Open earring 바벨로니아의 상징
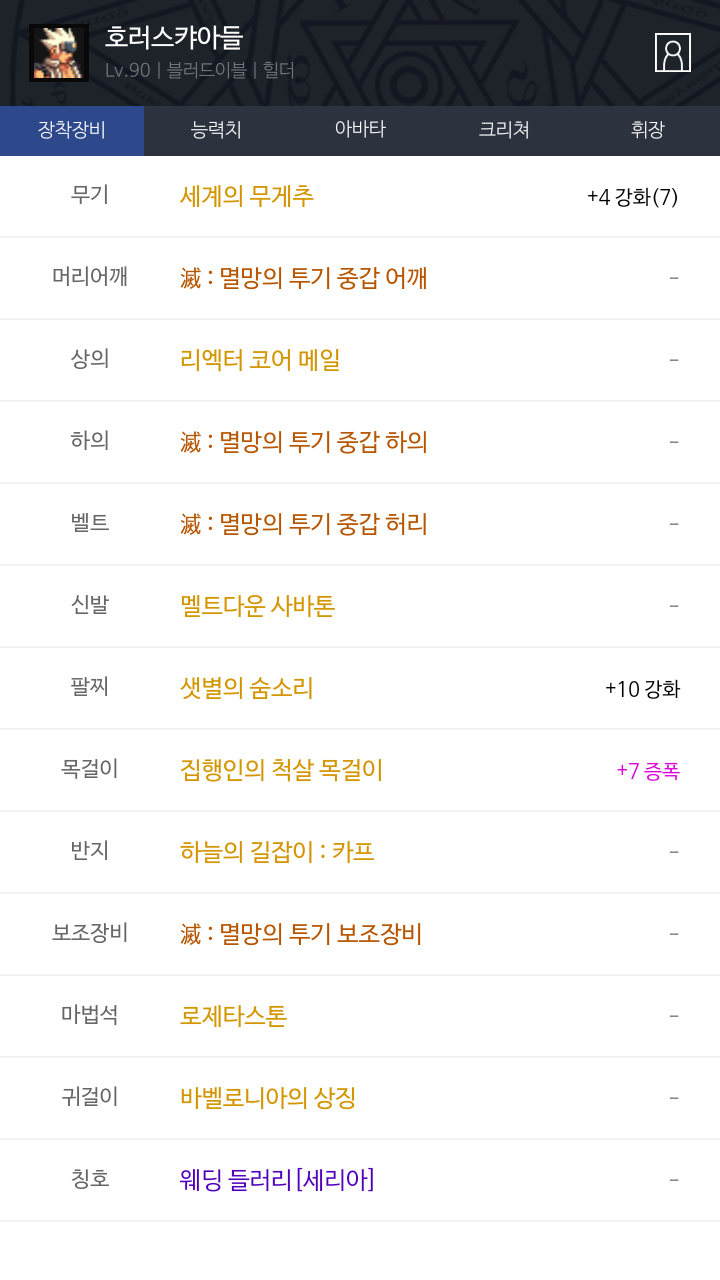Viewport: 720px width, 1280px height. coord(268,1098)
